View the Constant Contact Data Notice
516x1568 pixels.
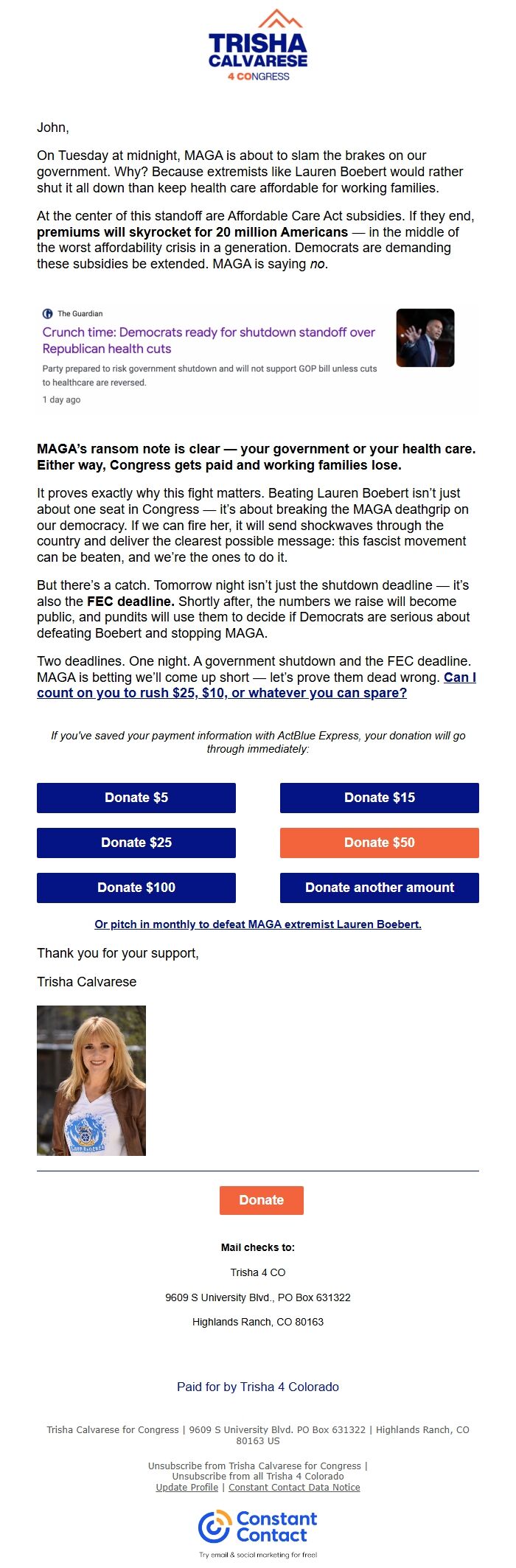coord(294,1487)
